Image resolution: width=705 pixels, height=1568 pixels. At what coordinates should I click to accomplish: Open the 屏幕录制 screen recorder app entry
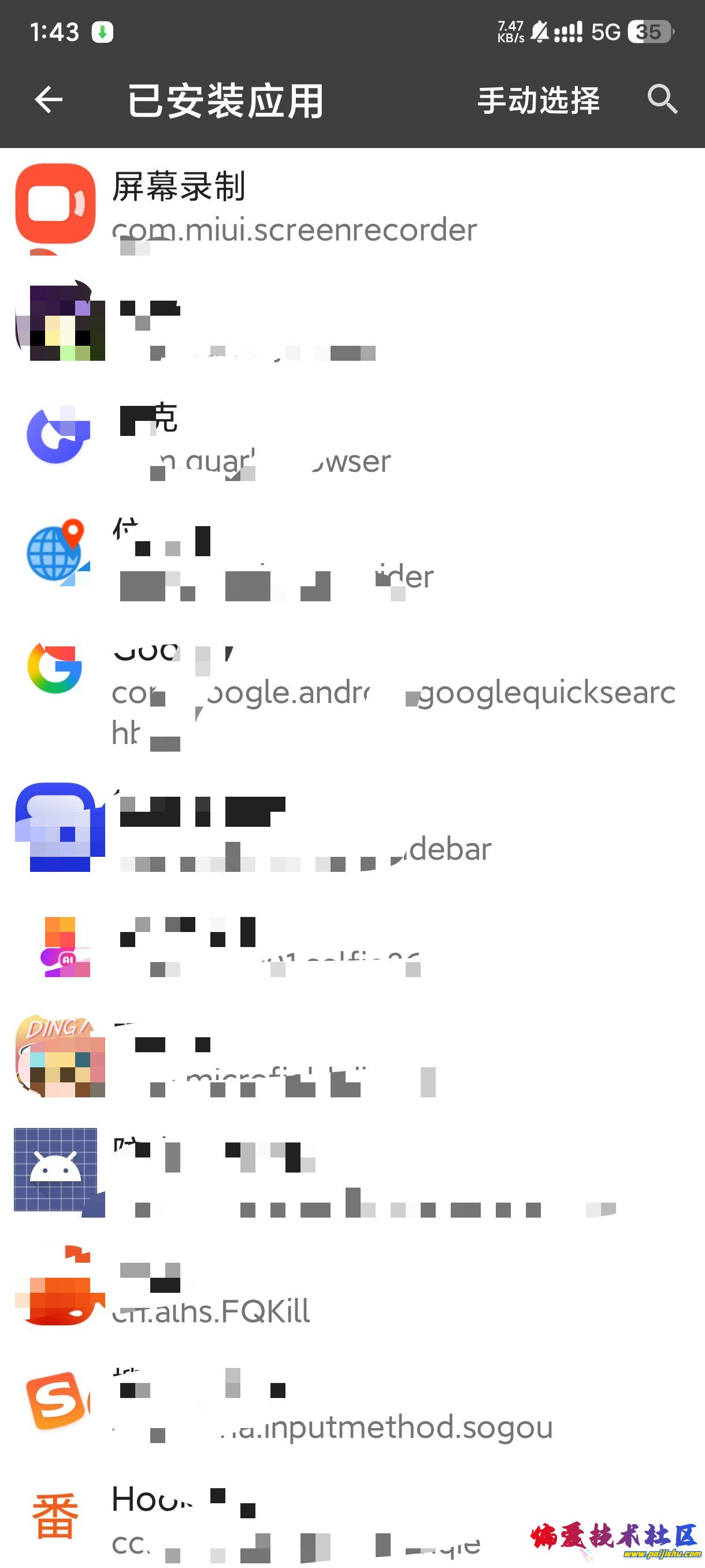click(x=181, y=188)
